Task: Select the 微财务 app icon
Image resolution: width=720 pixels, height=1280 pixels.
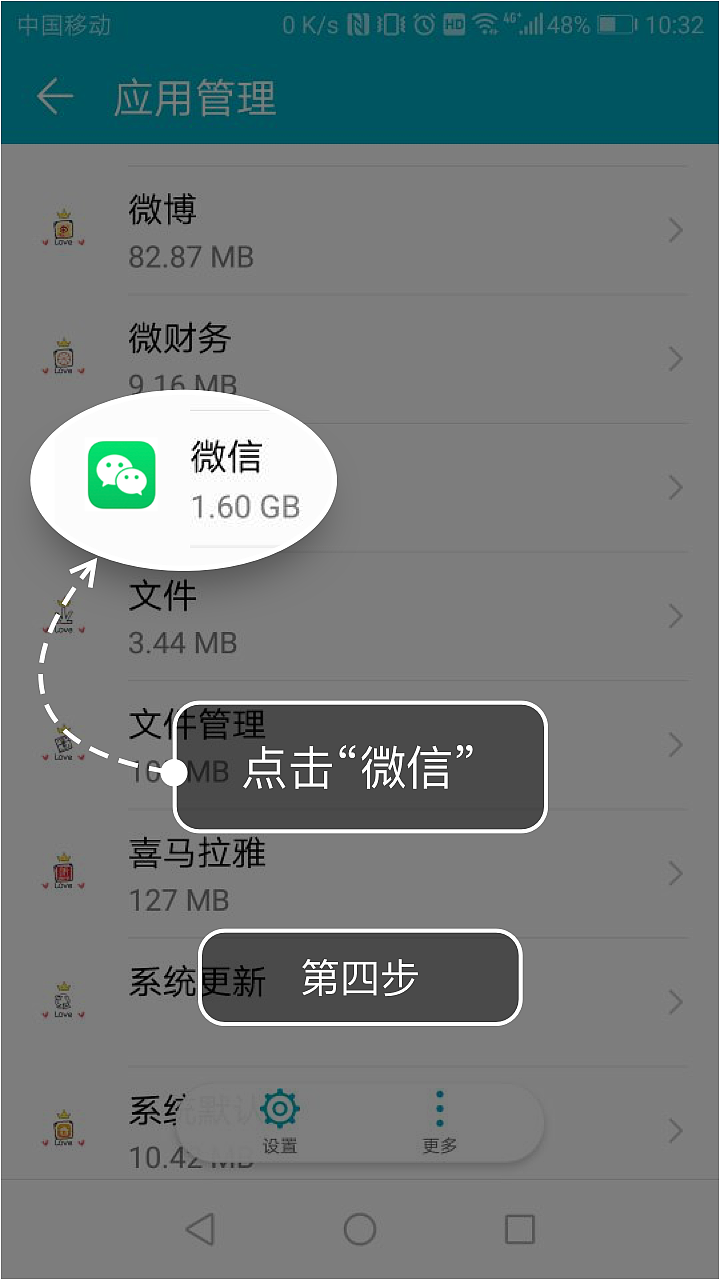Action: [x=62, y=356]
